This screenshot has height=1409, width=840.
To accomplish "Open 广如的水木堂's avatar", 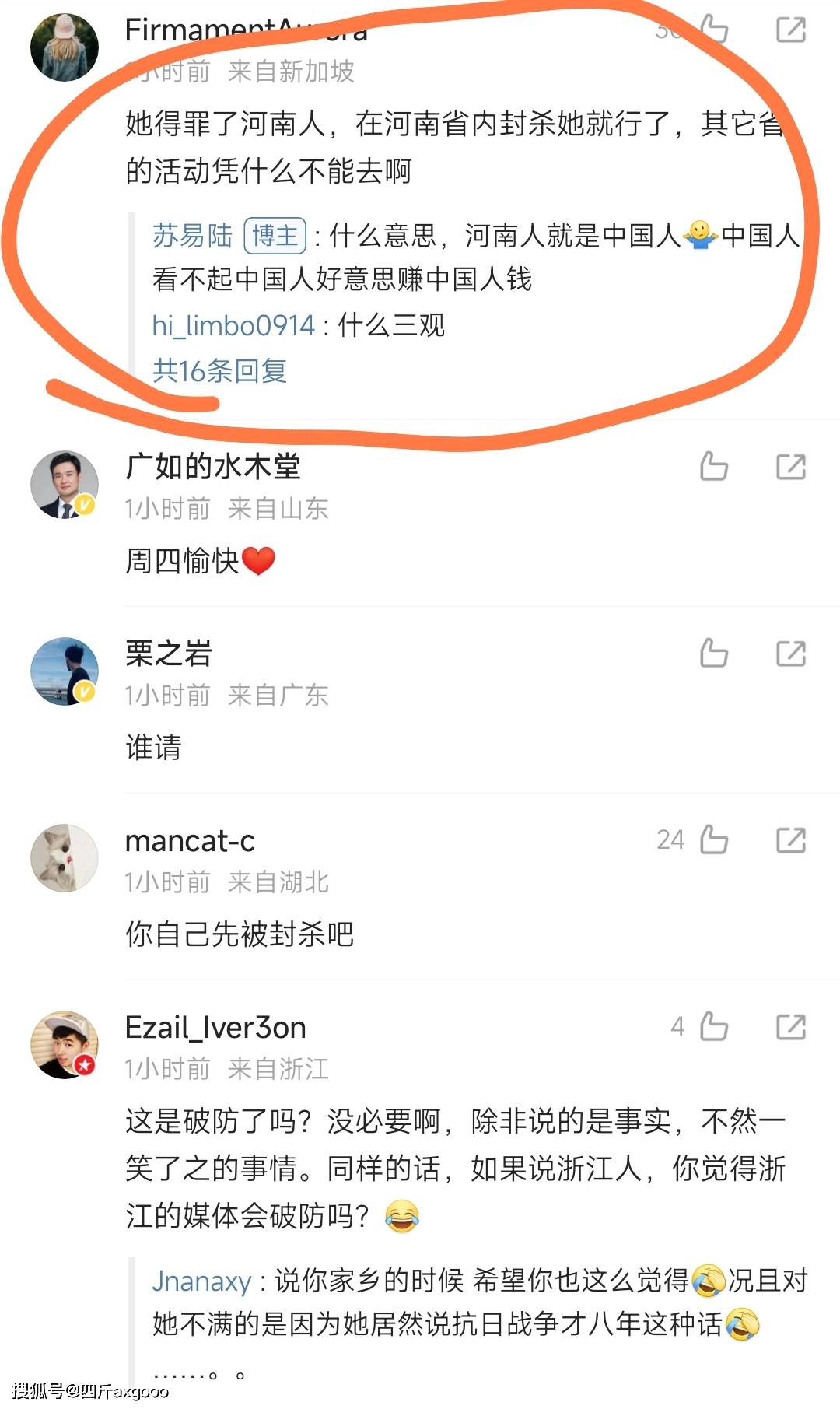I will click(x=65, y=484).
